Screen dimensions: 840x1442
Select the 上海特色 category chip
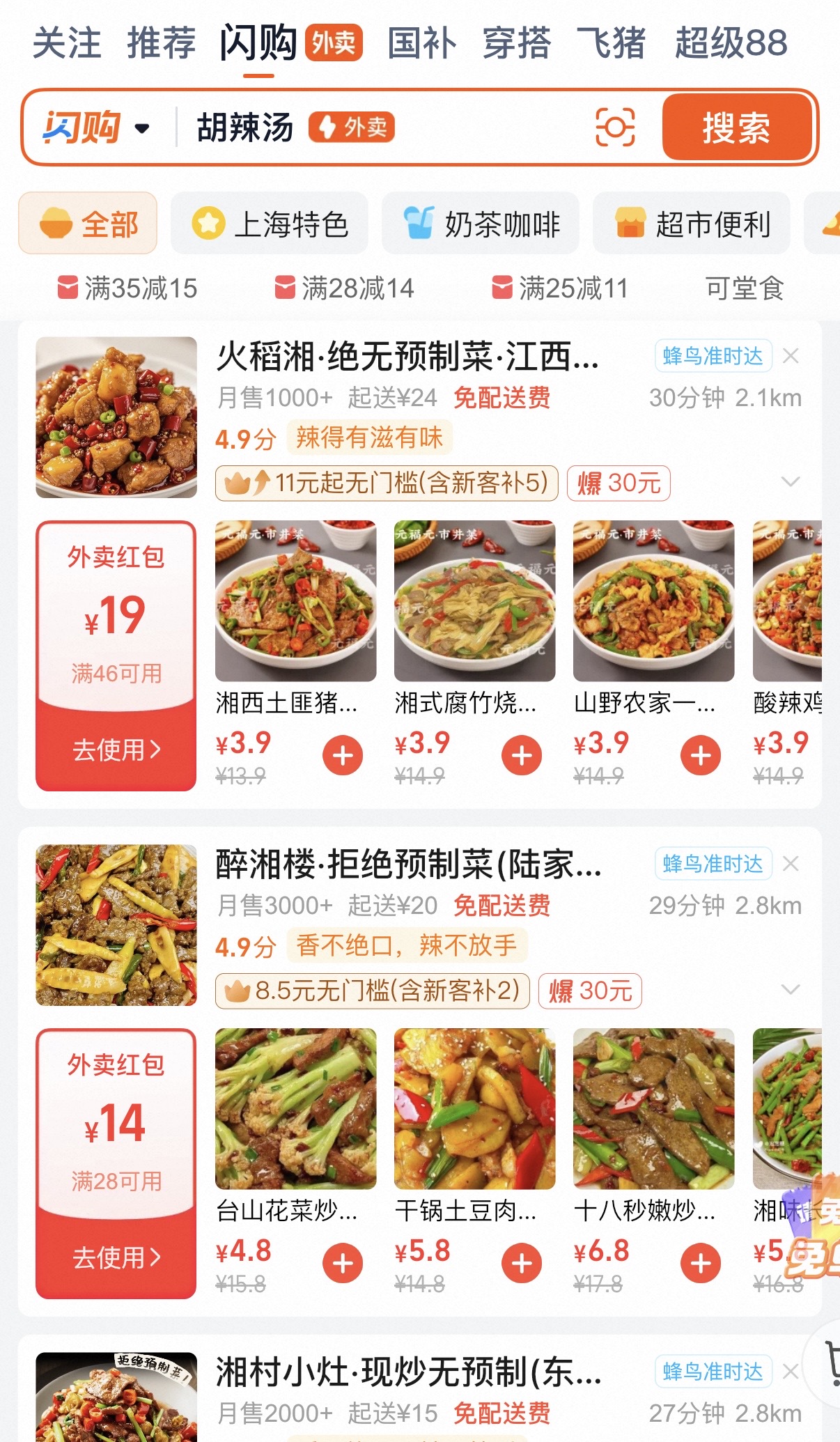(x=270, y=224)
